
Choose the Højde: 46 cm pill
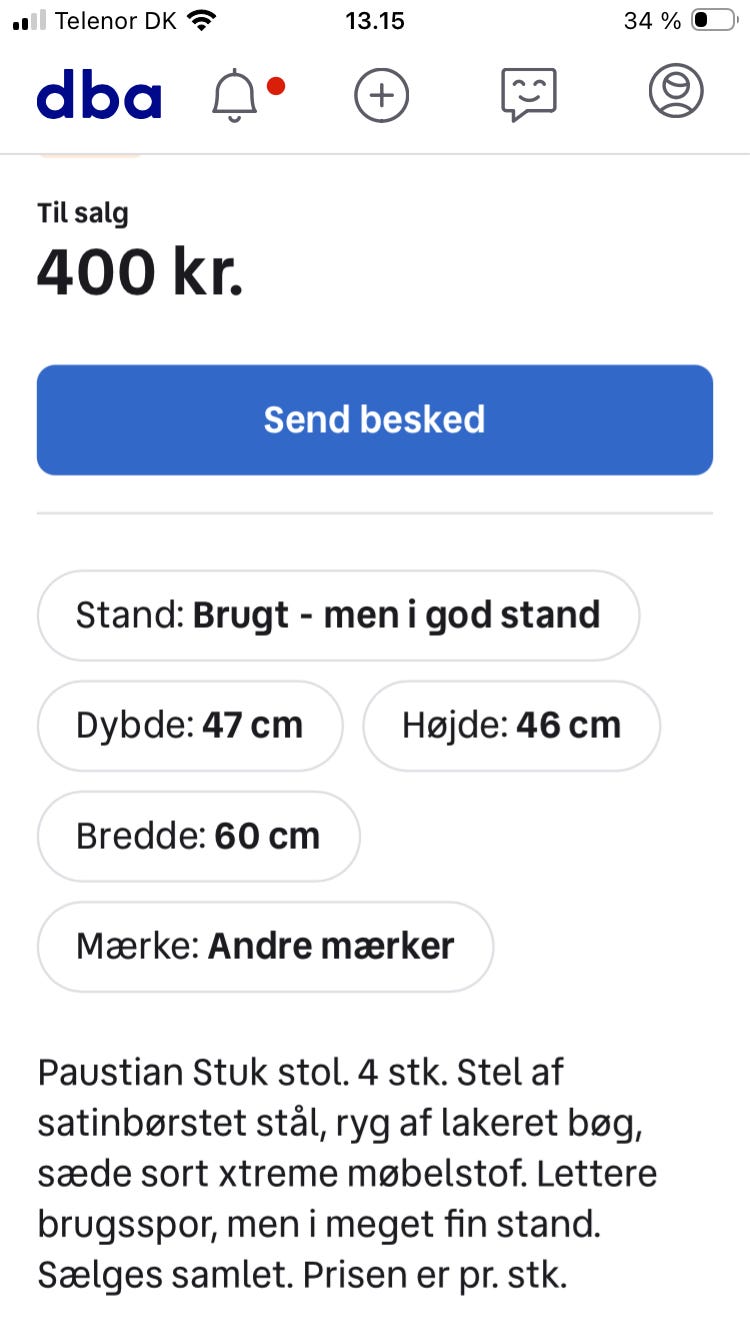click(x=511, y=725)
